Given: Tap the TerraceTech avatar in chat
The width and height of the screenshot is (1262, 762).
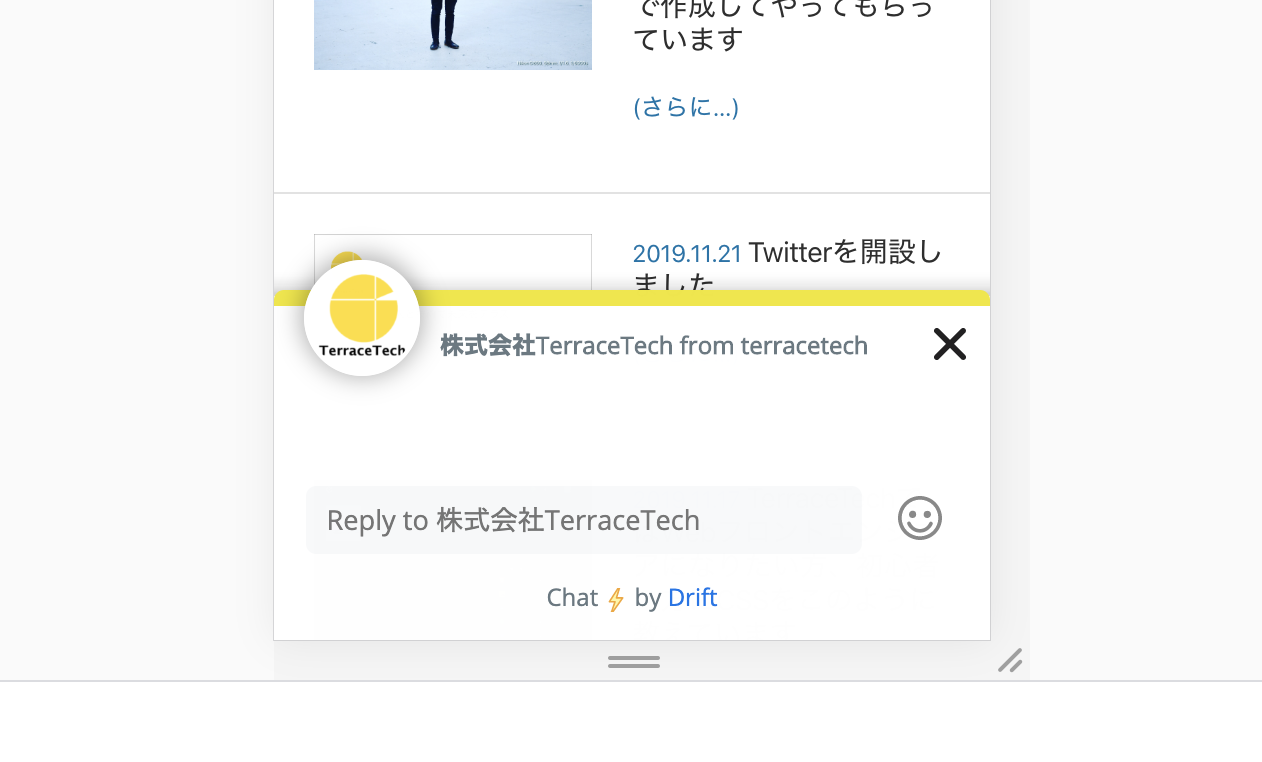Looking at the screenshot, I should (362, 318).
